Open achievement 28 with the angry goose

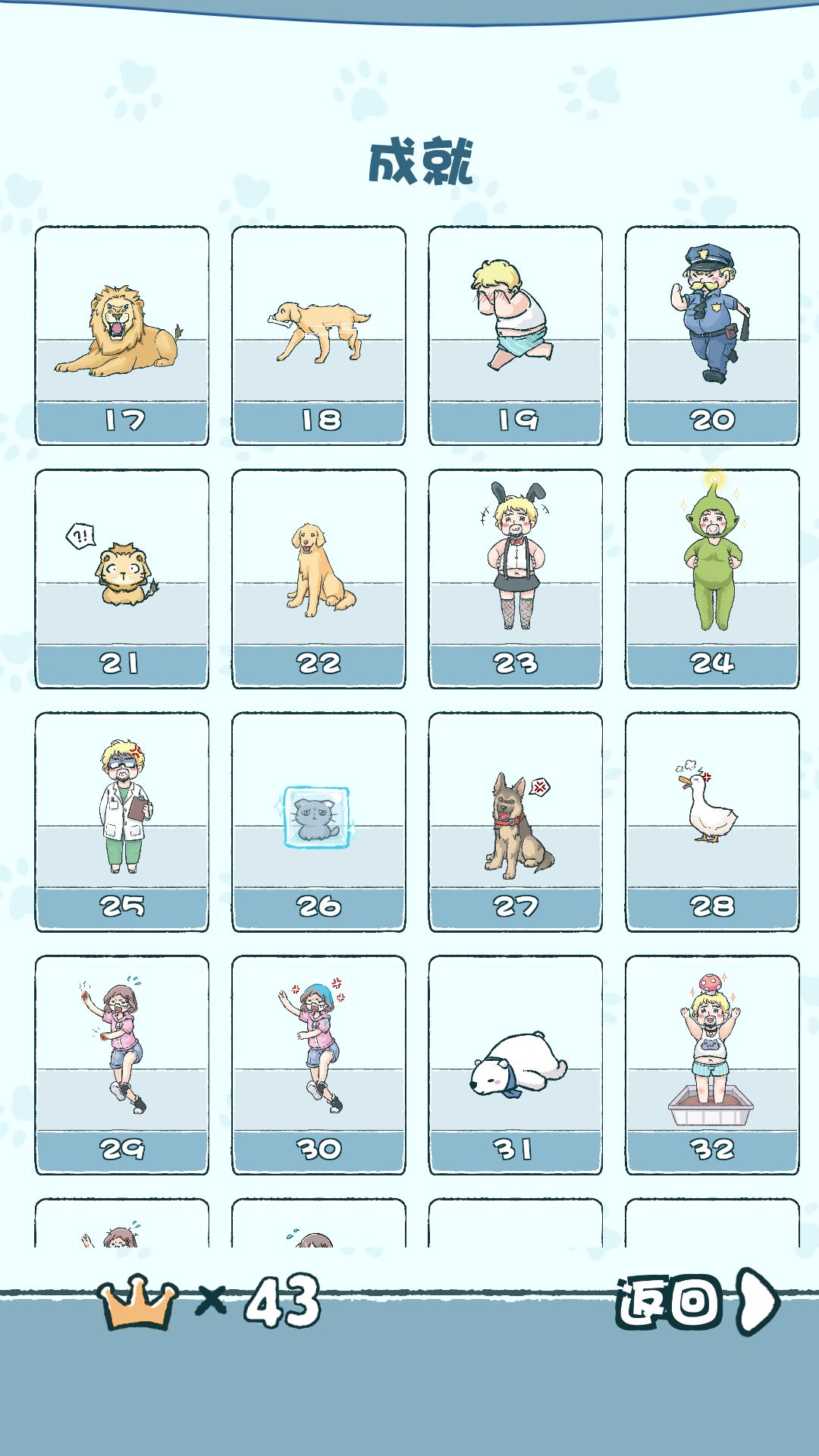pos(712,821)
